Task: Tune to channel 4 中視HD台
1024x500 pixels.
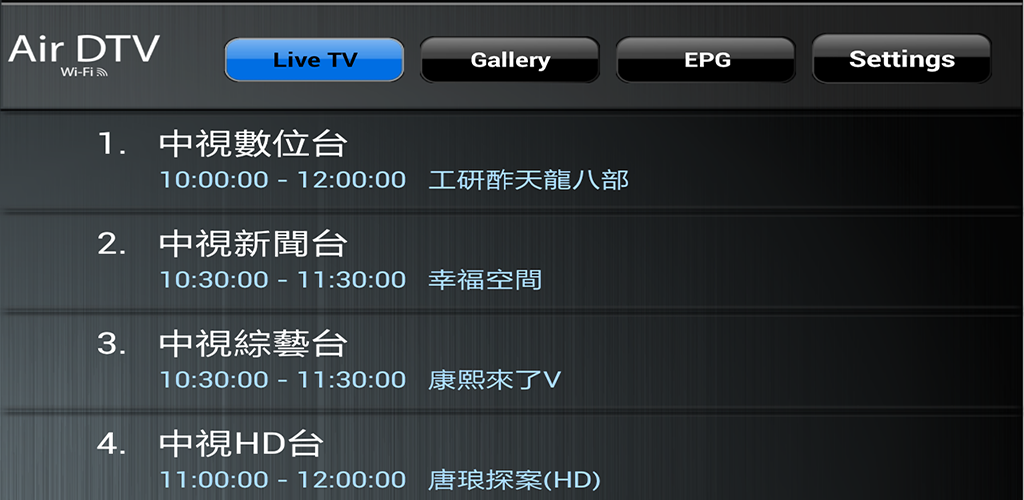Action: click(x=241, y=445)
